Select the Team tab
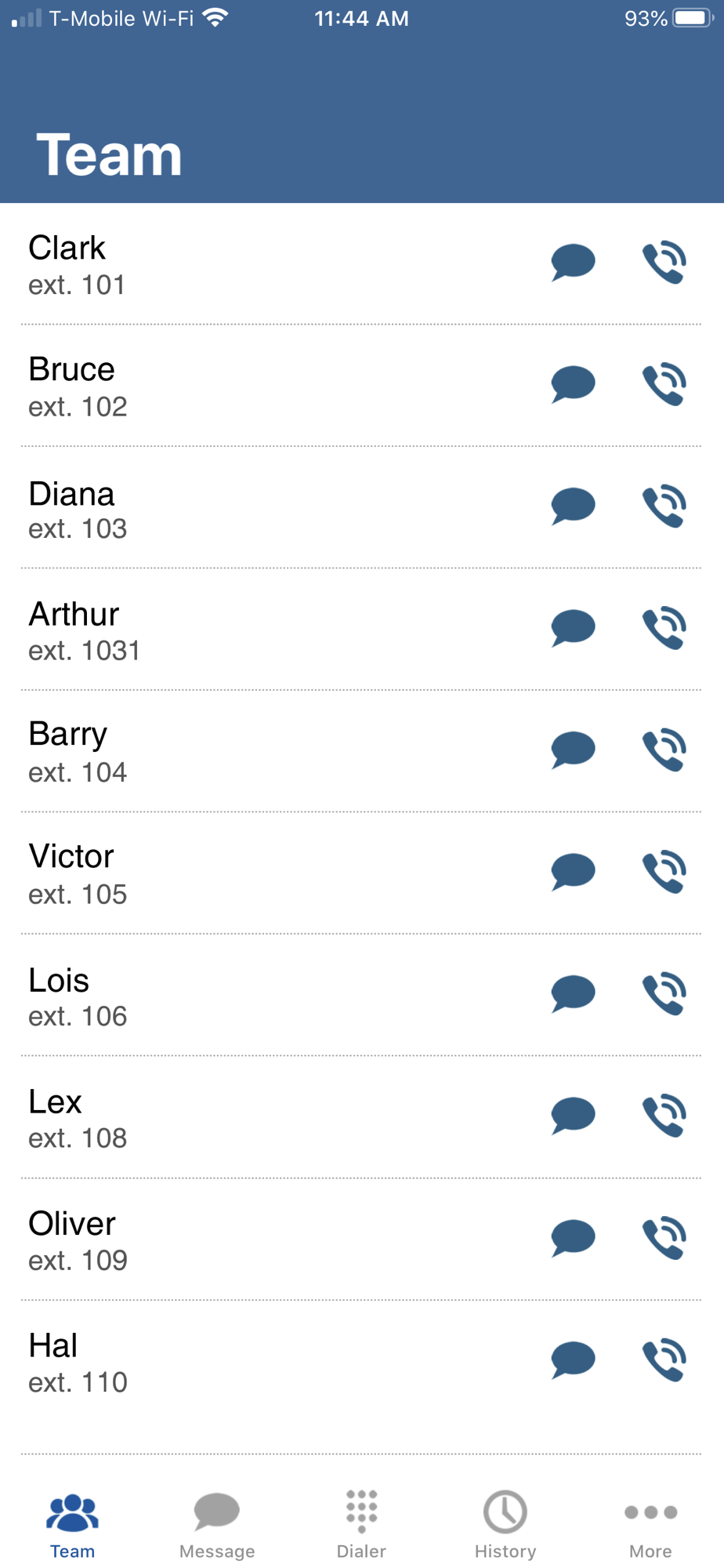Viewport: 724px width, 1568px height. coord(72,1525)
